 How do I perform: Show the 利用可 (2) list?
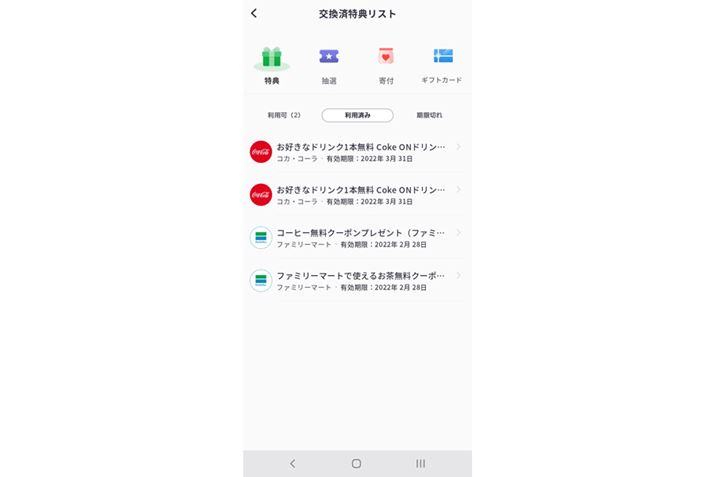click(x=284, y=115)
